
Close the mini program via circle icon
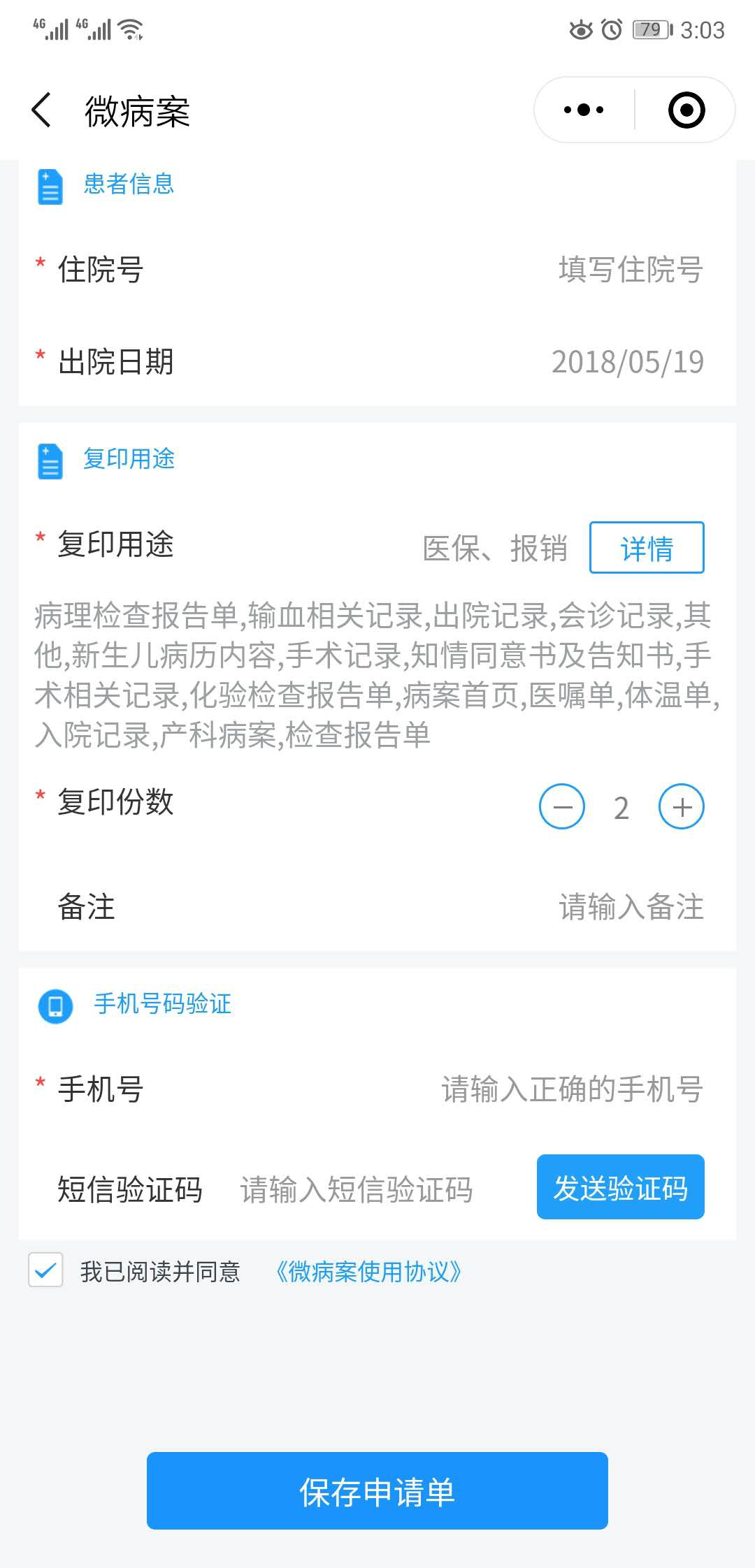point(686,110)
